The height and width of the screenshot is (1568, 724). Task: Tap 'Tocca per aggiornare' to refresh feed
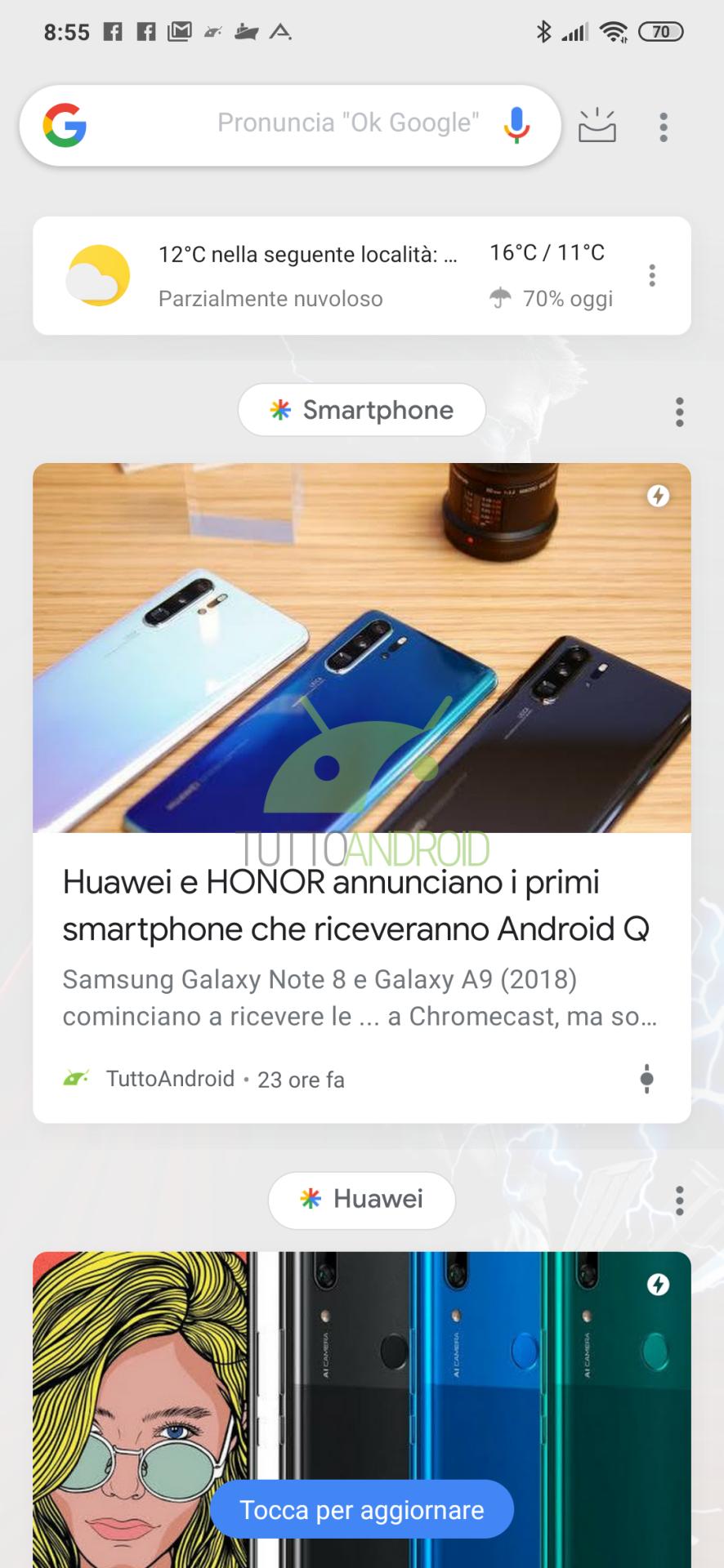[362, 1510]
